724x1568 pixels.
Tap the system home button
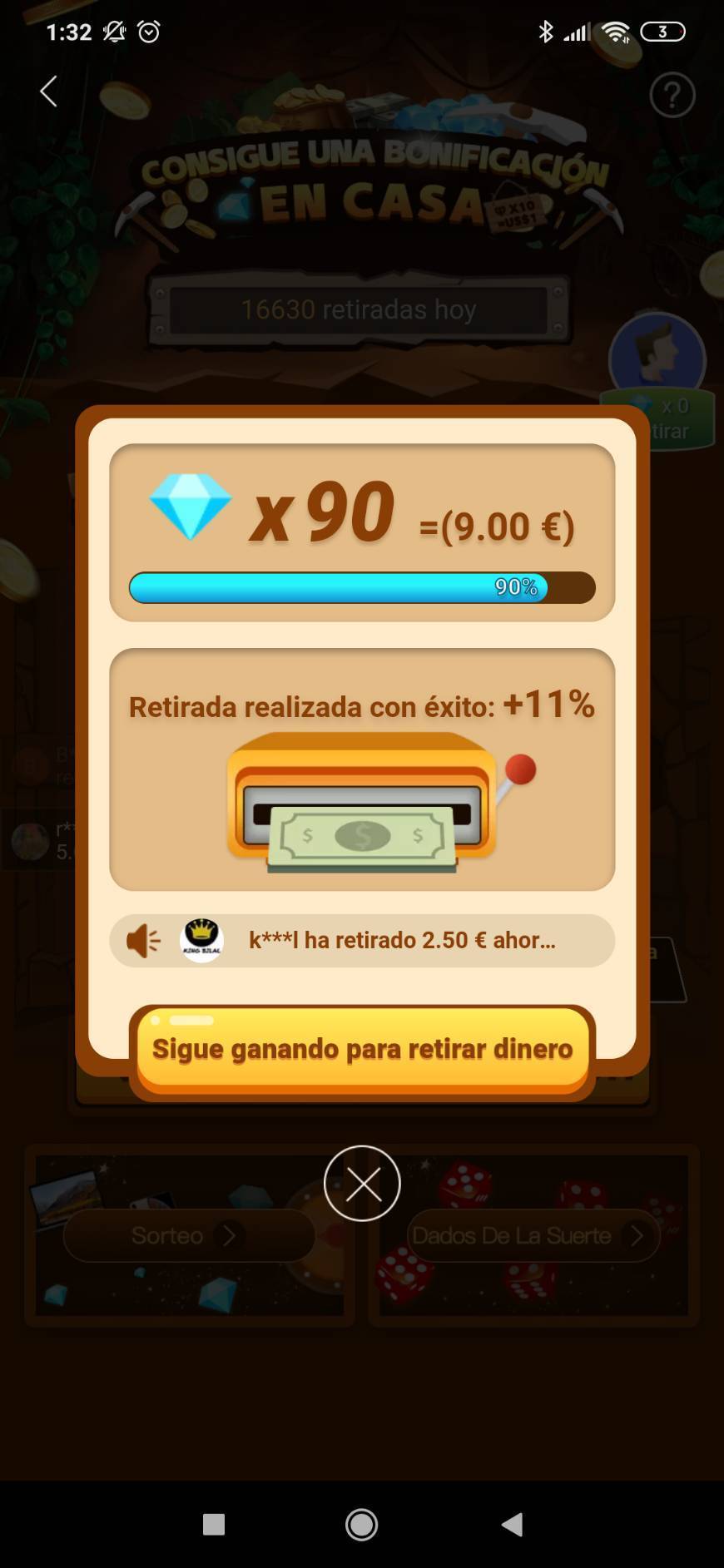[361, 1524]
